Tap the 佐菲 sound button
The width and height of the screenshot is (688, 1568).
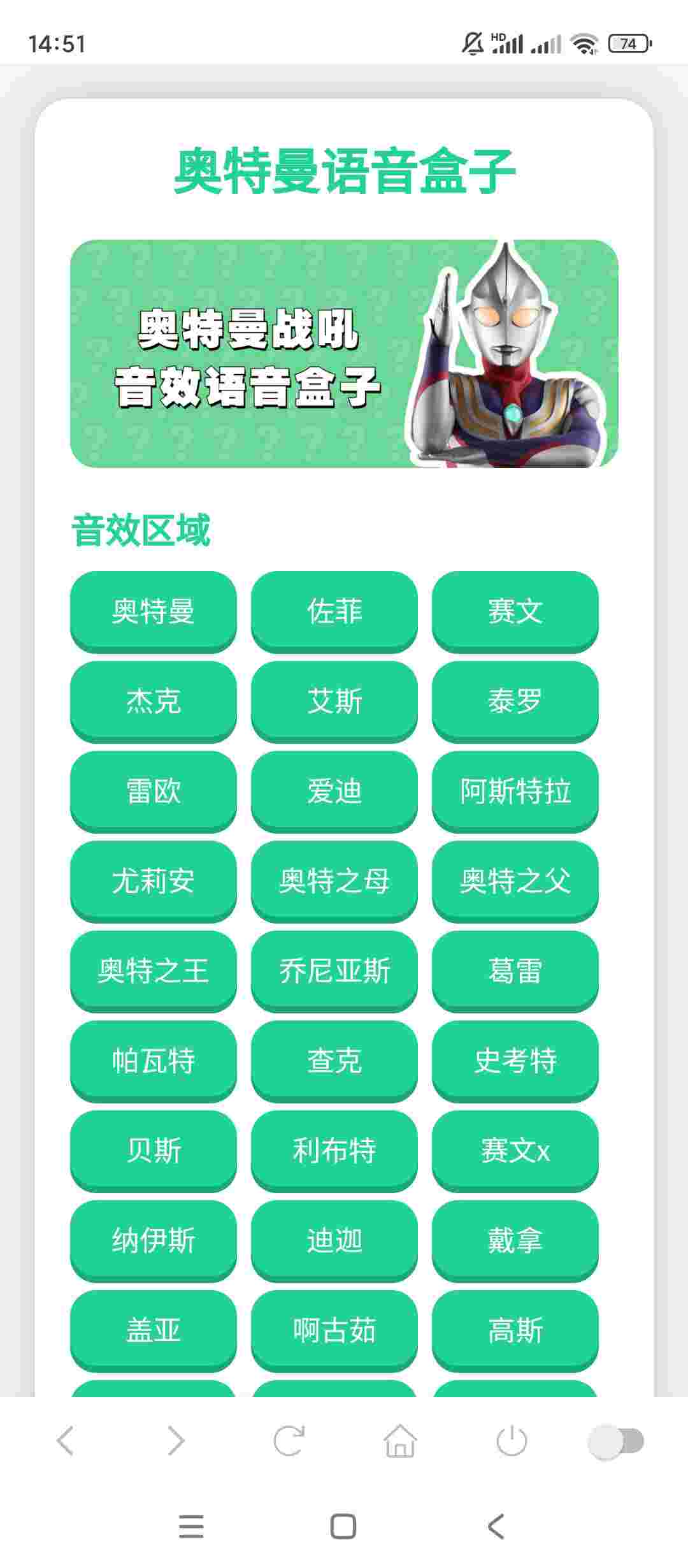(x=334, y=611)
